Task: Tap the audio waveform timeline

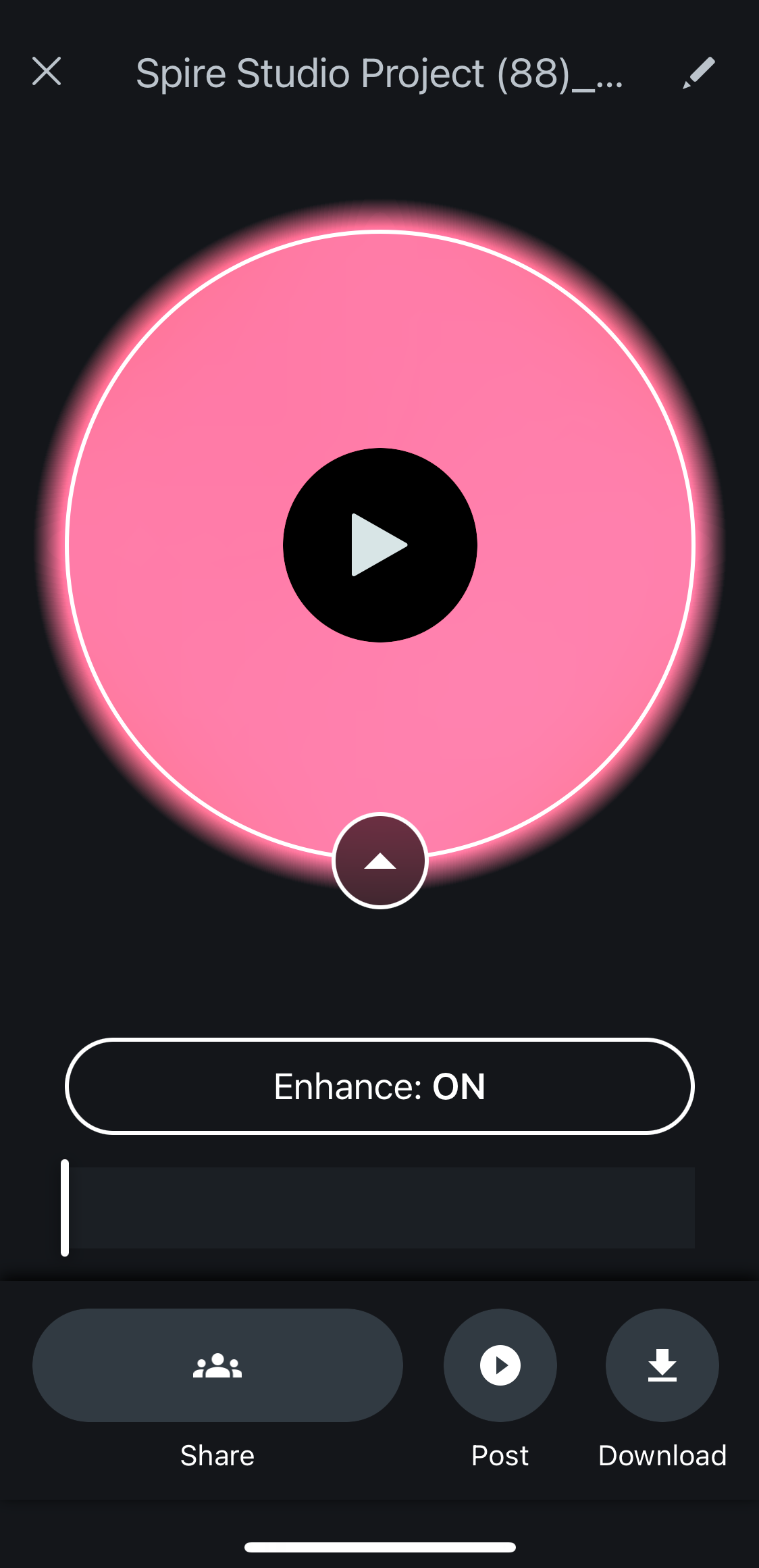Action: point(379,1208)
